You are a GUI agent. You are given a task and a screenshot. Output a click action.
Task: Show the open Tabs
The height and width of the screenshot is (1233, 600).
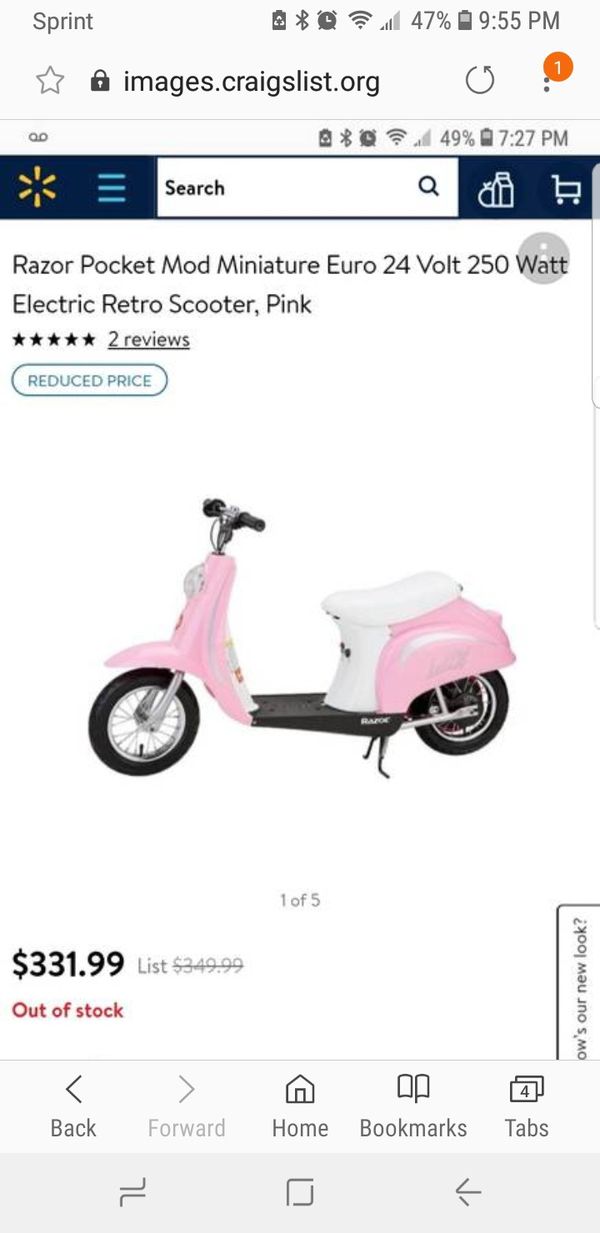coord(526,1107)
